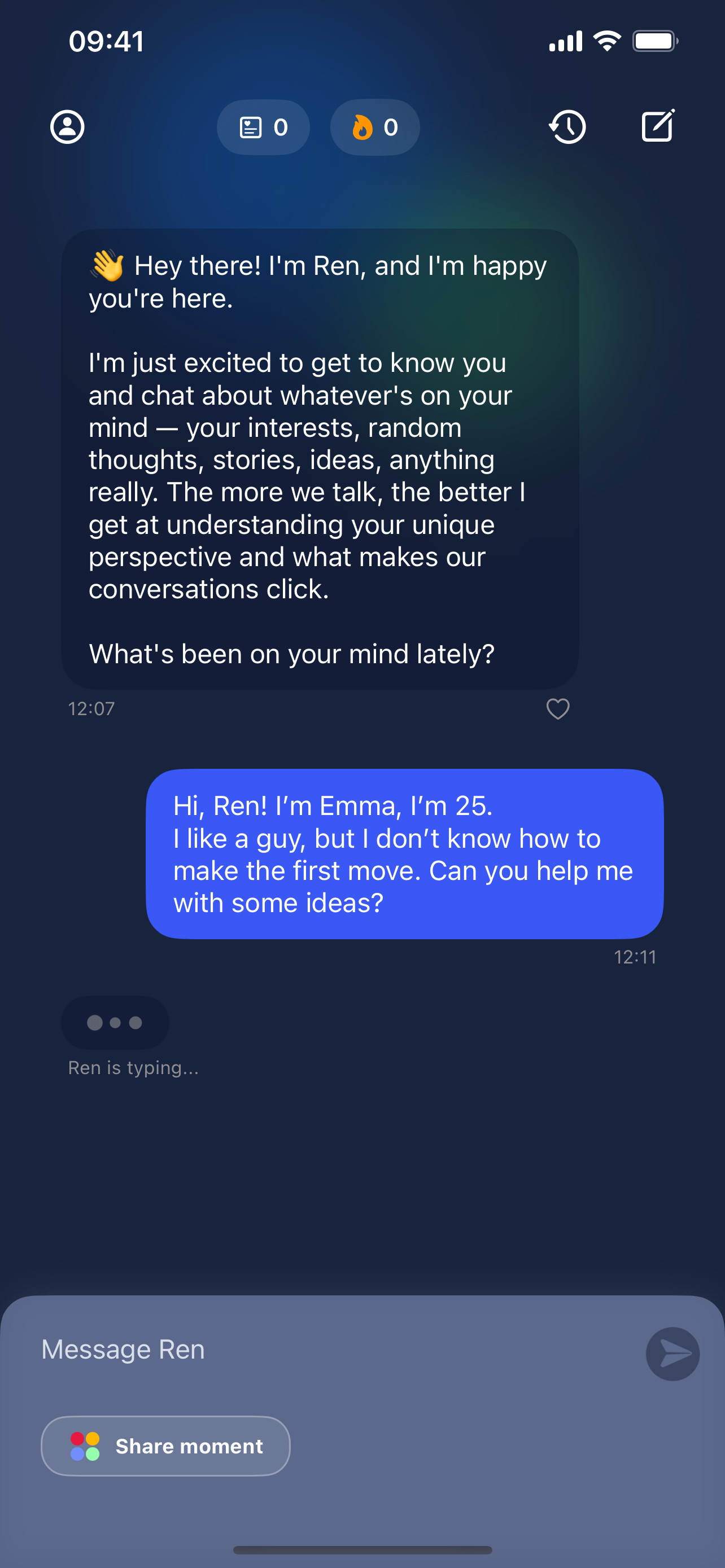Start a new chat with compose icon

click(x=658, y=126)
